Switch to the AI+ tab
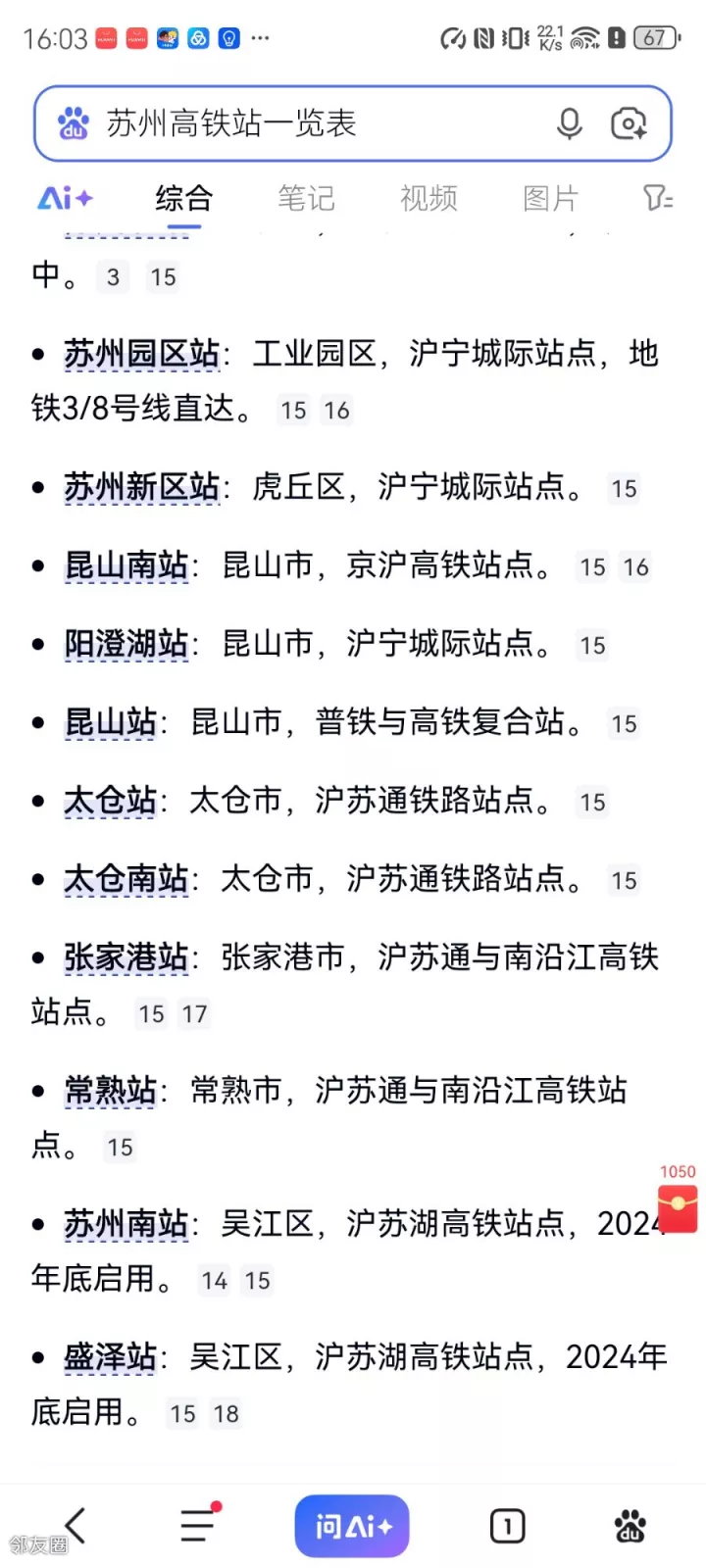 pos(65,198)
